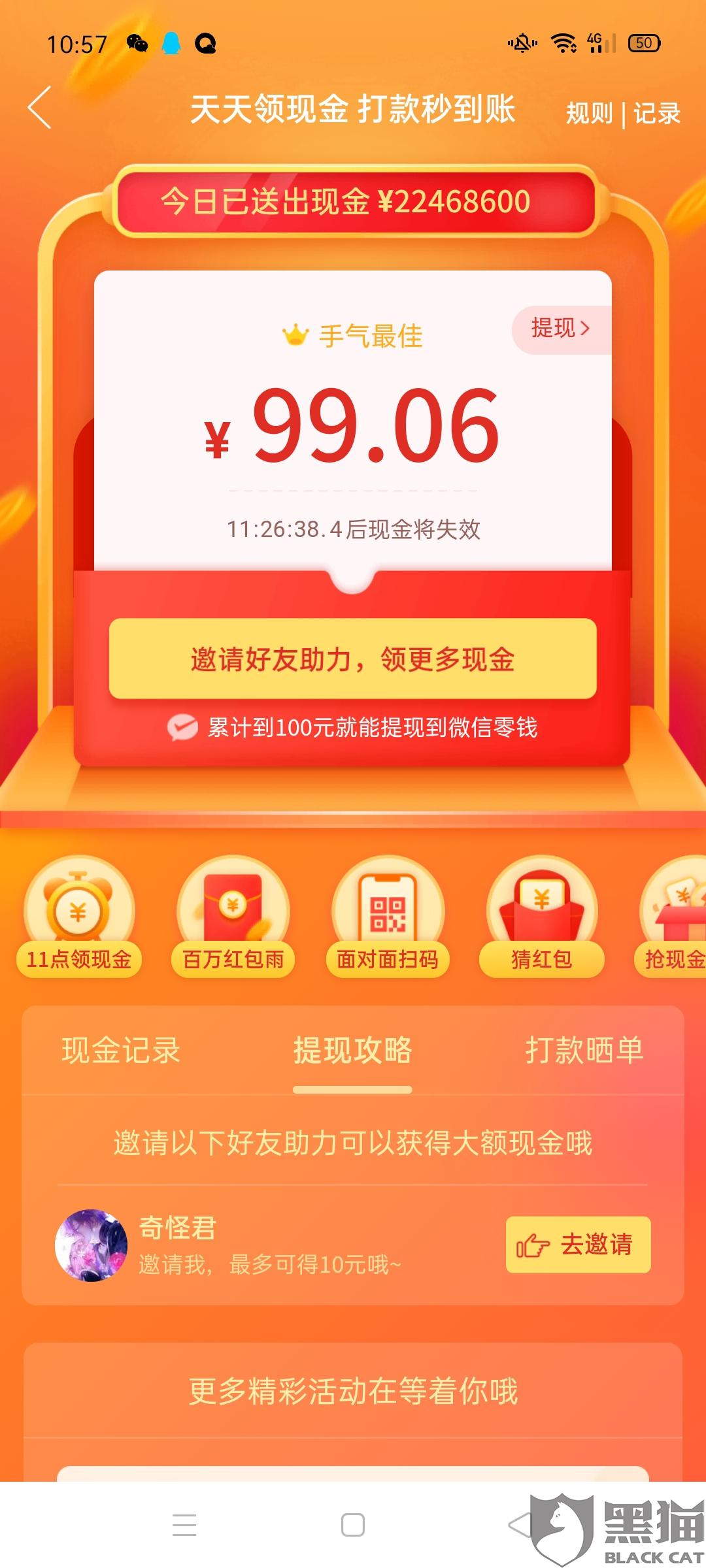Open the 抢现金 activity
The image size is (706, 1568).
pos(673,916)
